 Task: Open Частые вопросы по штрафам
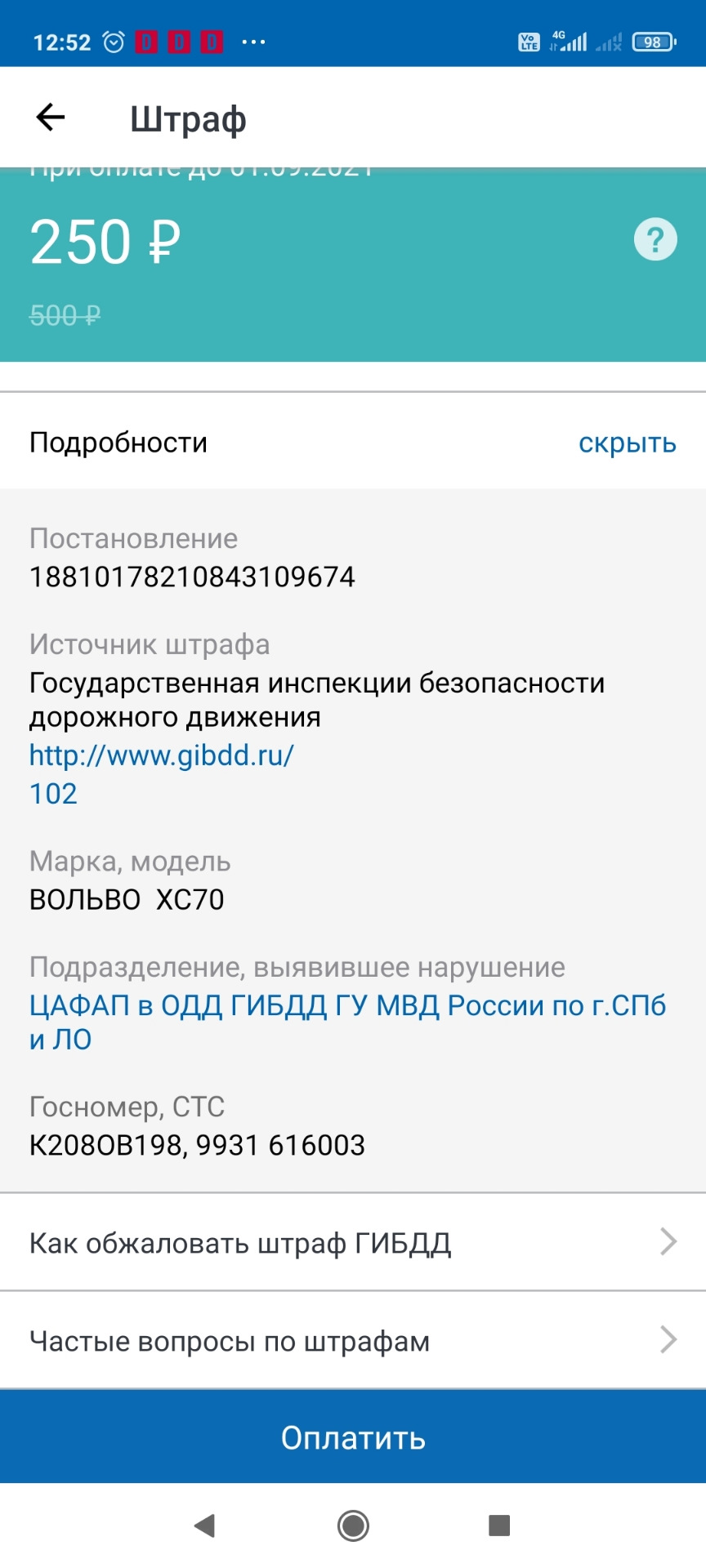[353, 1341]
